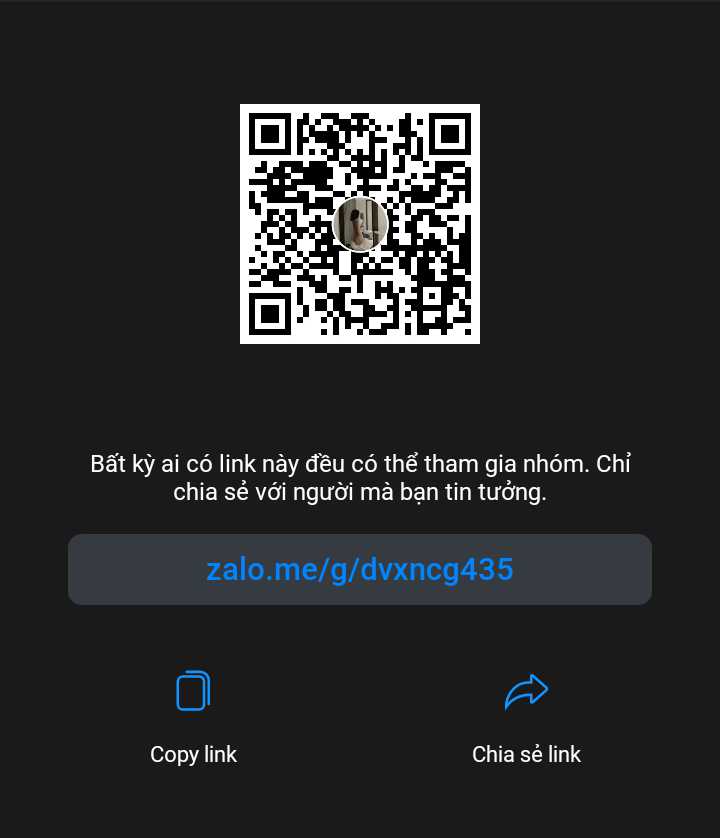Tap the zalo.me/g/dvxncg435 group link
The image size is (720, 838).
tap(360, 569)
